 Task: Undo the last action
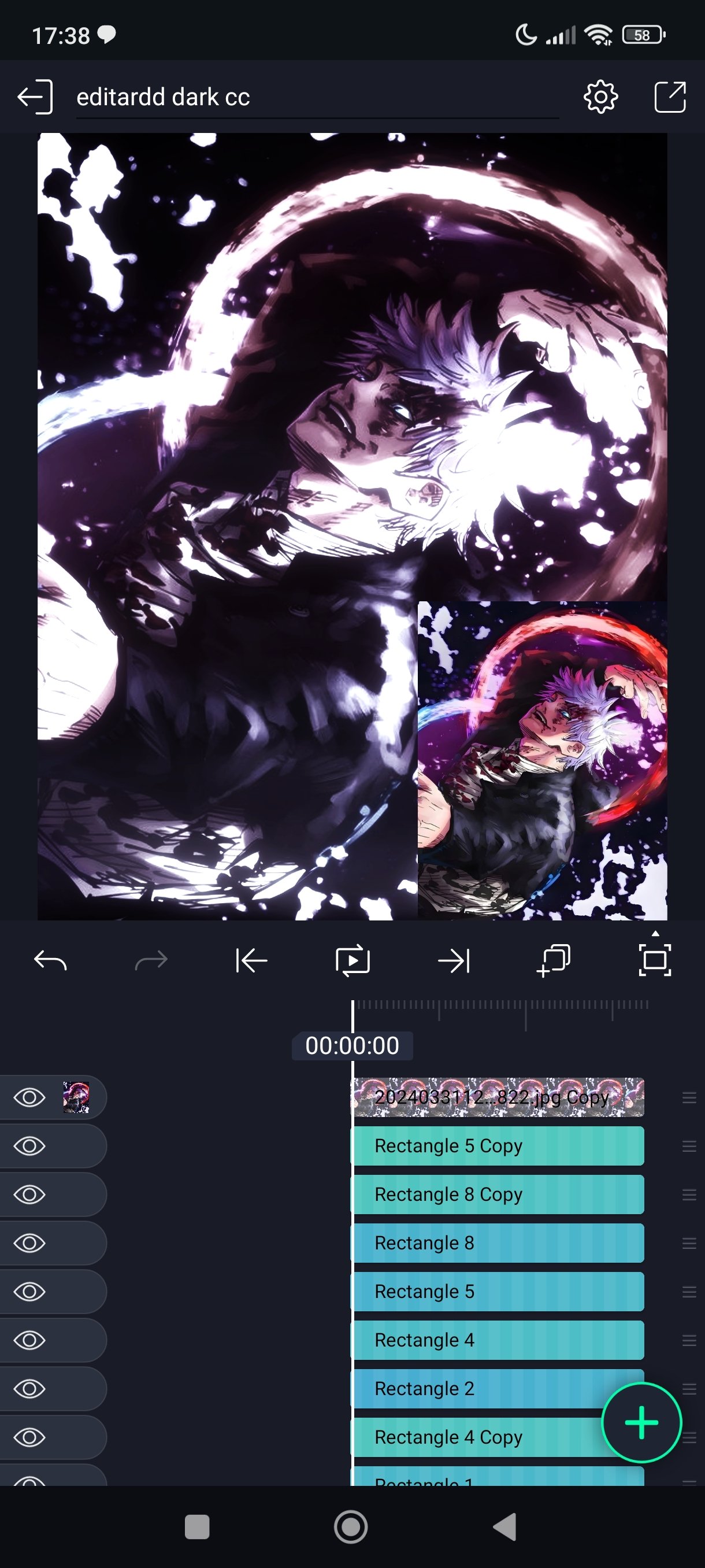(50, 960)
